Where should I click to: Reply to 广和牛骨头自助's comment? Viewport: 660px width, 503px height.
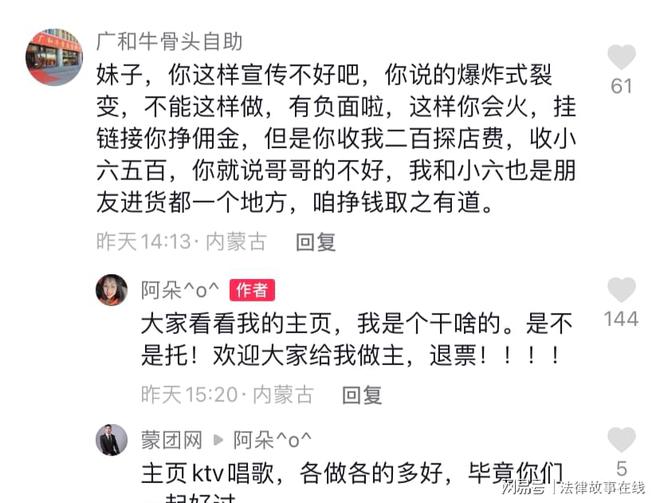[x=315, y=241]
